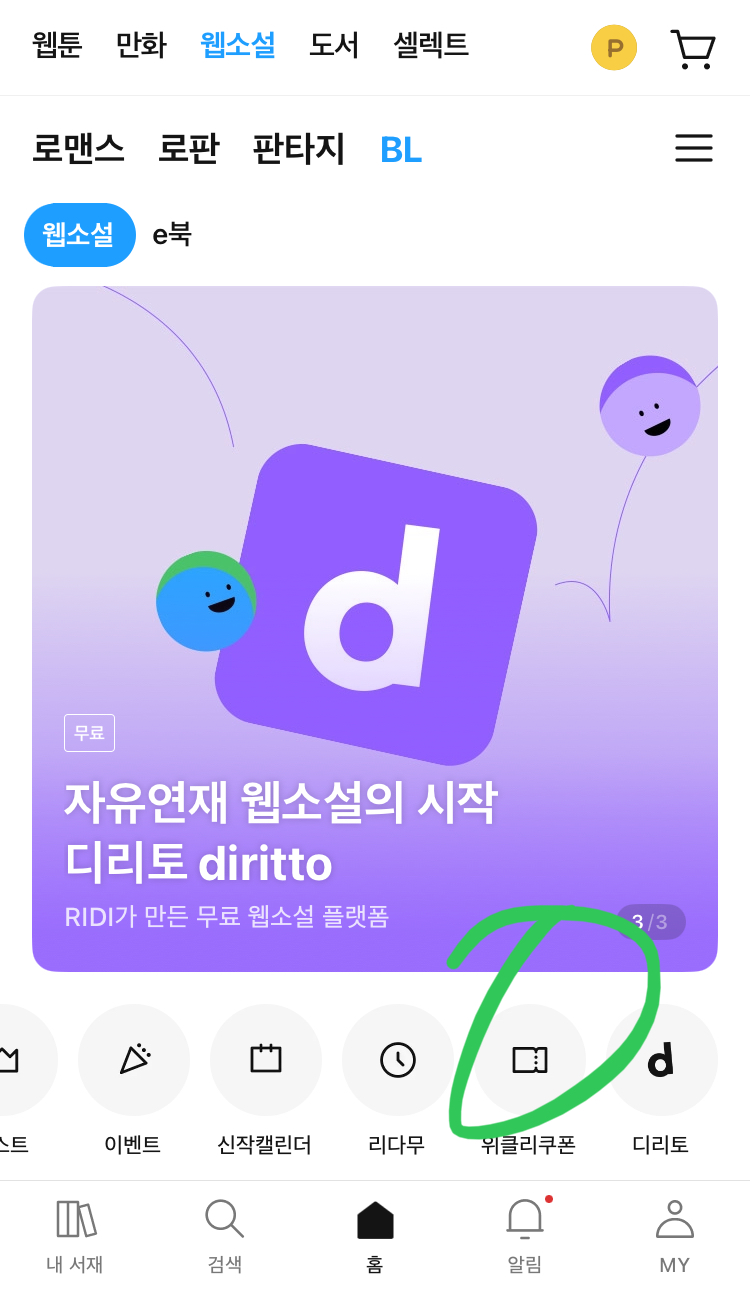
Task: Check point balance via the P icon
Action: click(x=613, y=46)
